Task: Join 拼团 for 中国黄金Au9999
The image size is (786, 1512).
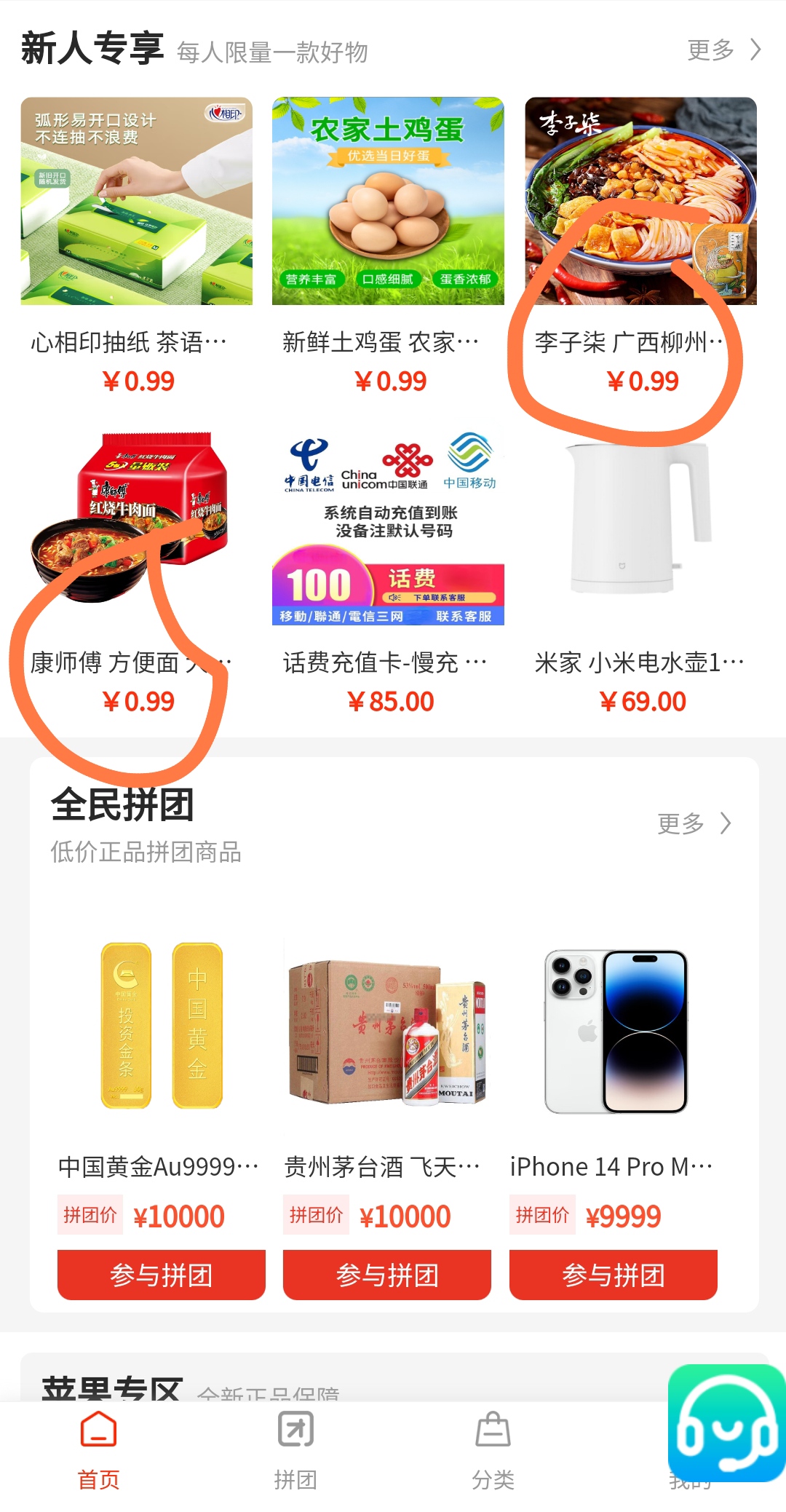Action: (x=161, y=1274)
